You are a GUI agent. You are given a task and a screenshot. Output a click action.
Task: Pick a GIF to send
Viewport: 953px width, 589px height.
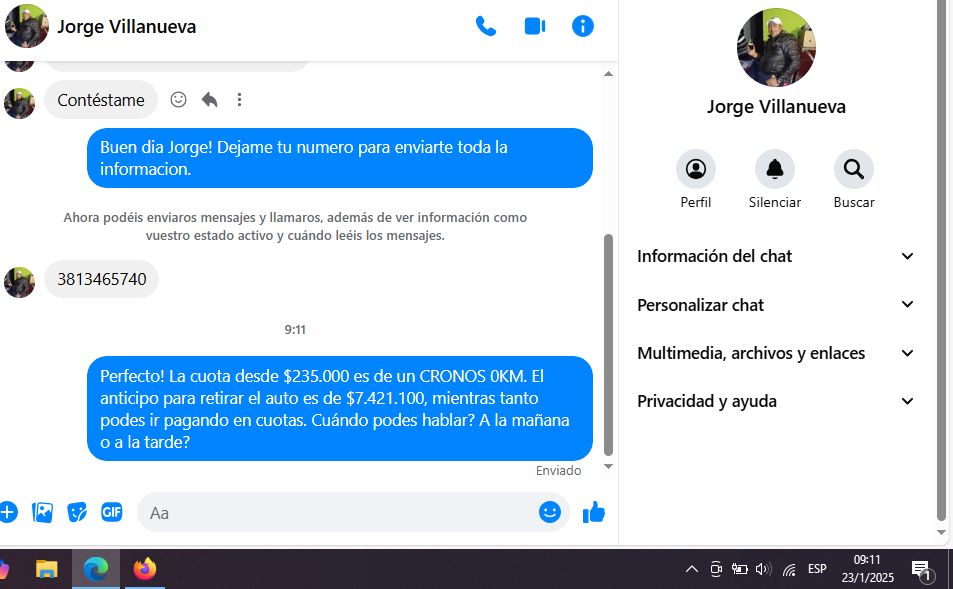[x=111, y=512]
